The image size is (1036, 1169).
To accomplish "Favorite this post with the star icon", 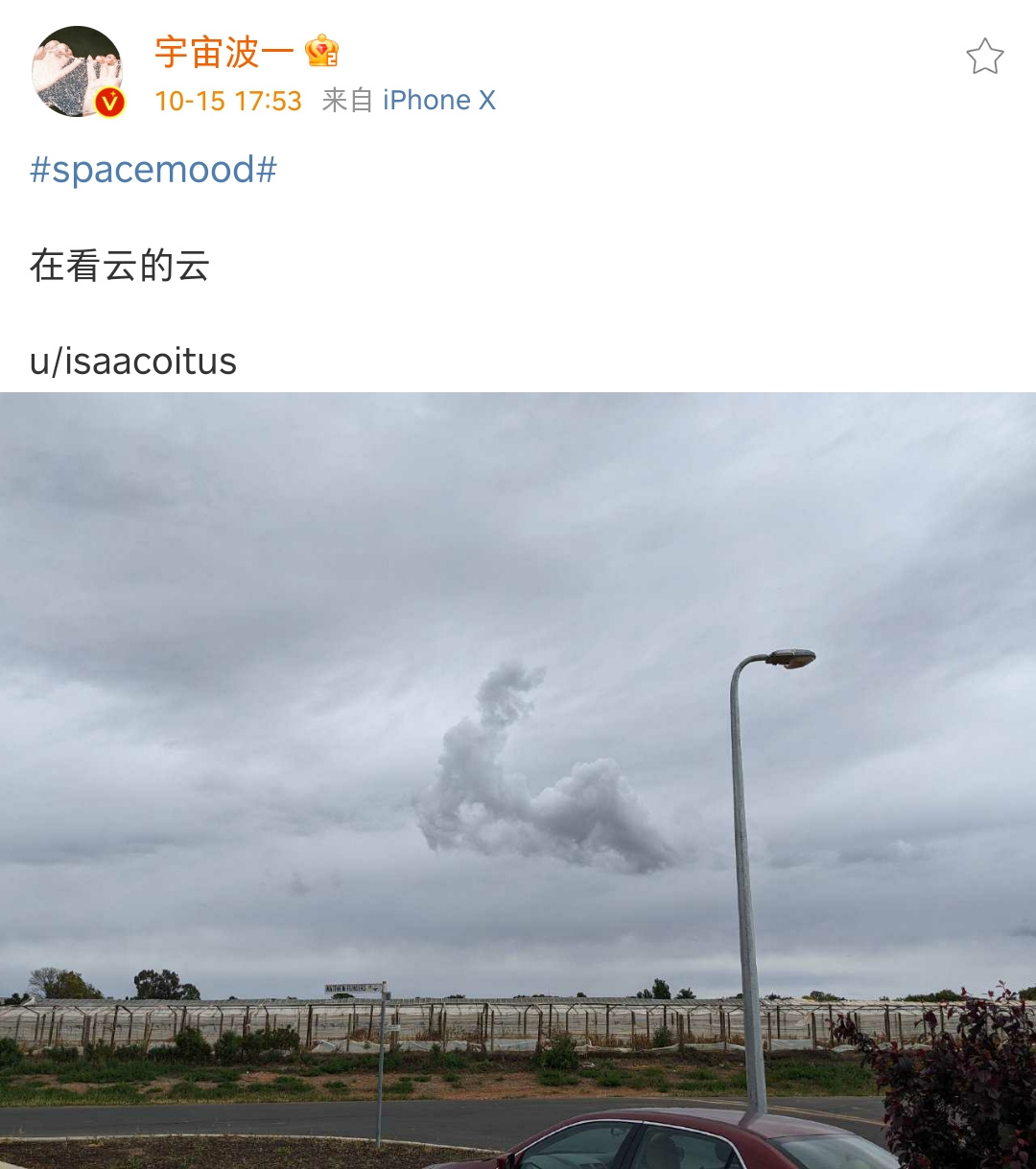I will (x=984, y=57).
